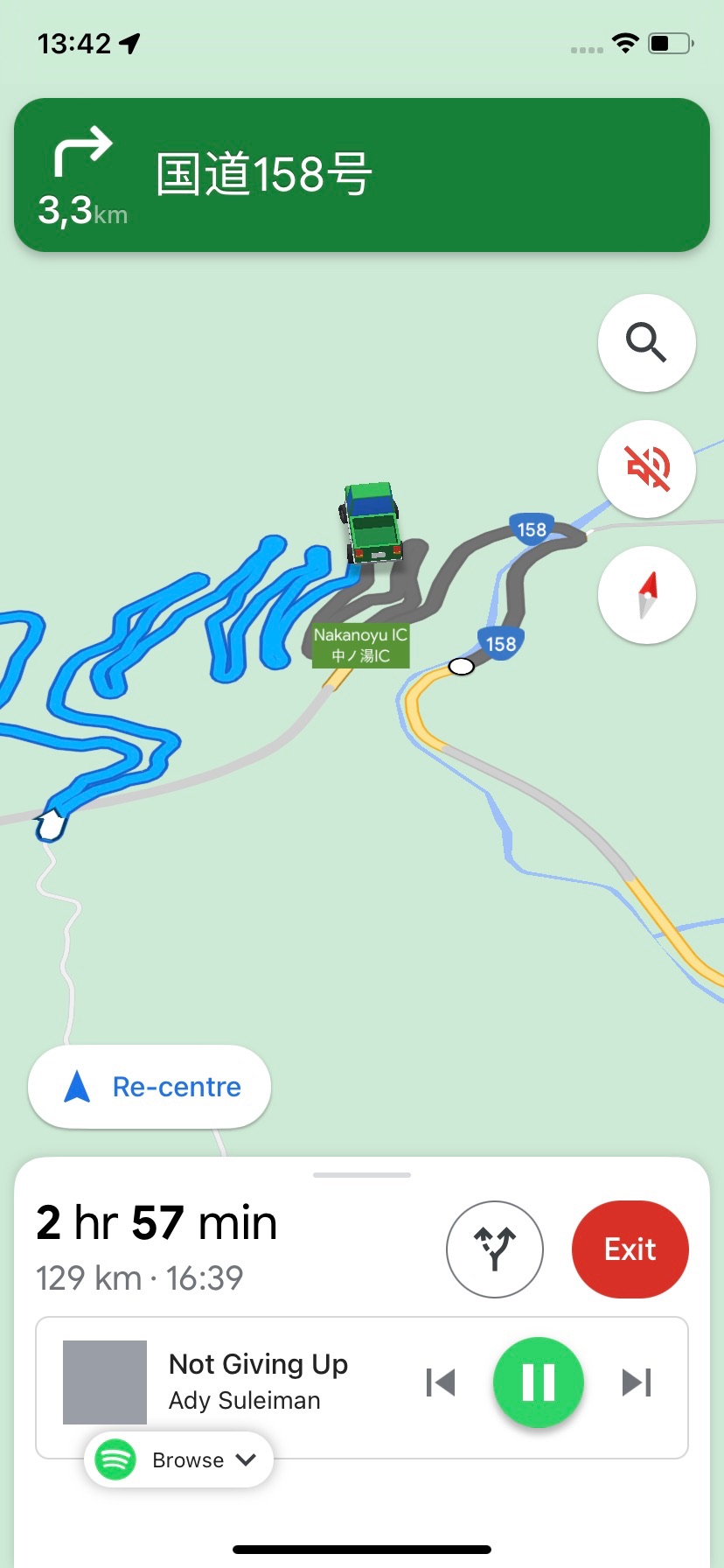Image resolution: width=724 pixels, height=1568 pixels.
Task: Expand the Spotify Browse dropdown
Action: pos(179,1459)
